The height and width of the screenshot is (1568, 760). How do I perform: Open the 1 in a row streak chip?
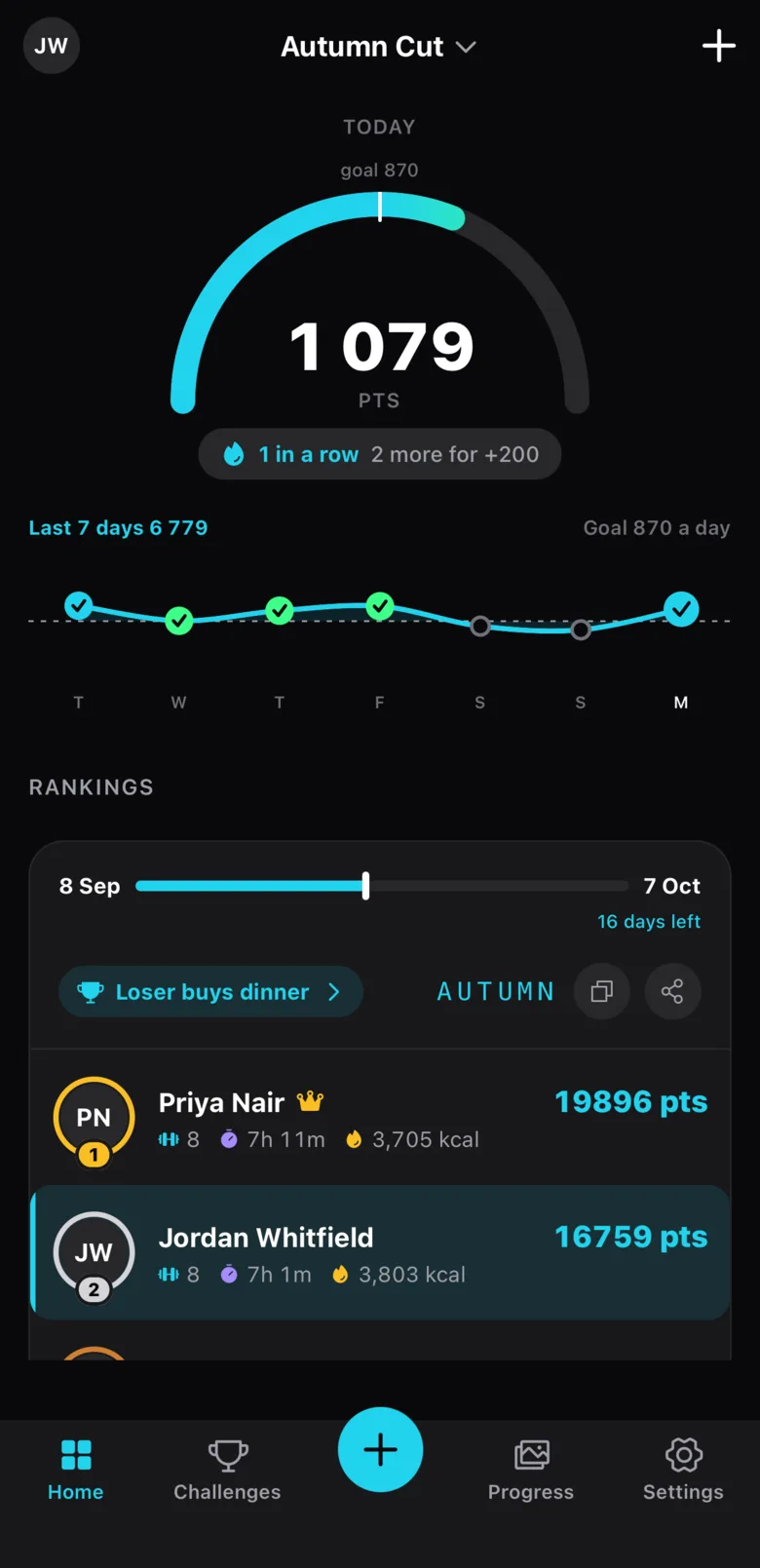(x=380, y=454)
